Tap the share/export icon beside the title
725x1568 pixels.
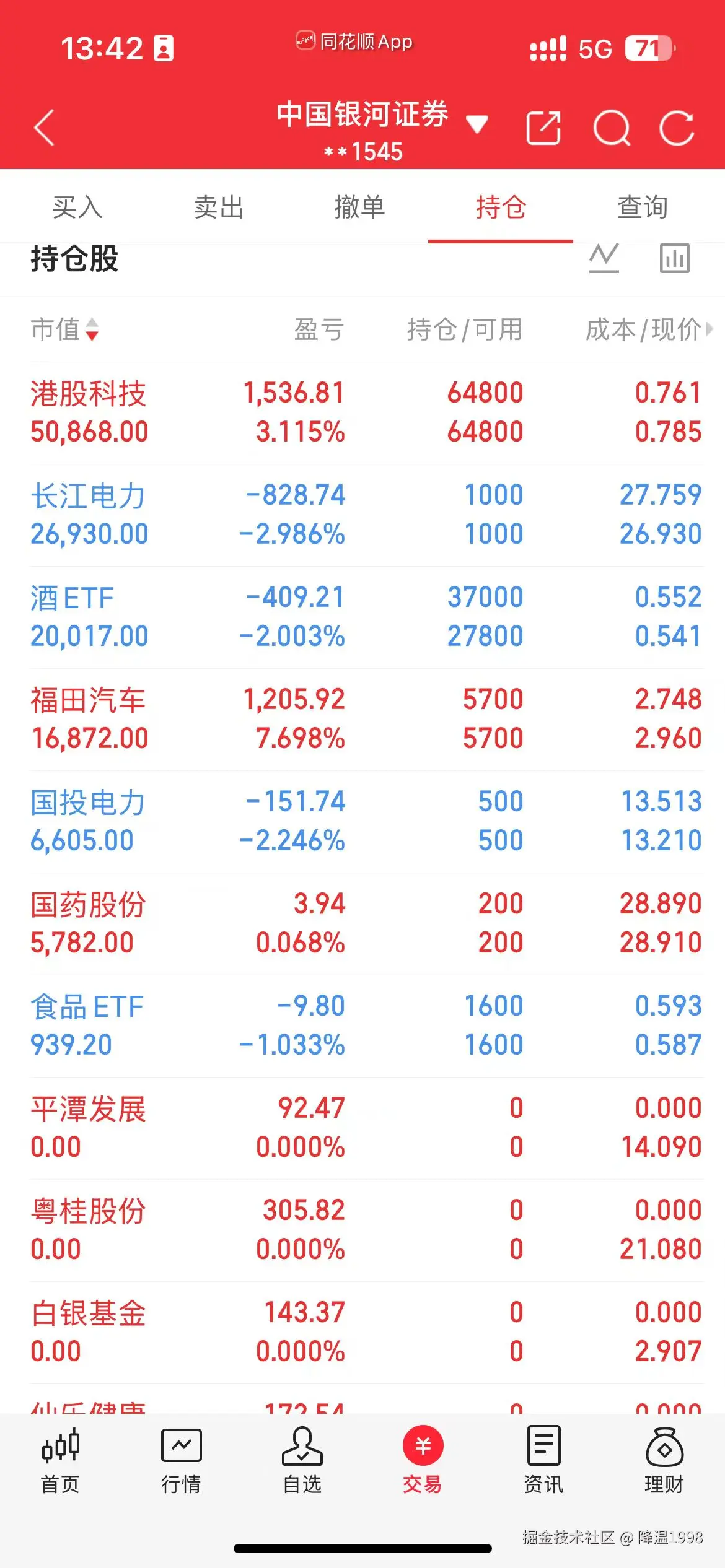tap(543, 128)
